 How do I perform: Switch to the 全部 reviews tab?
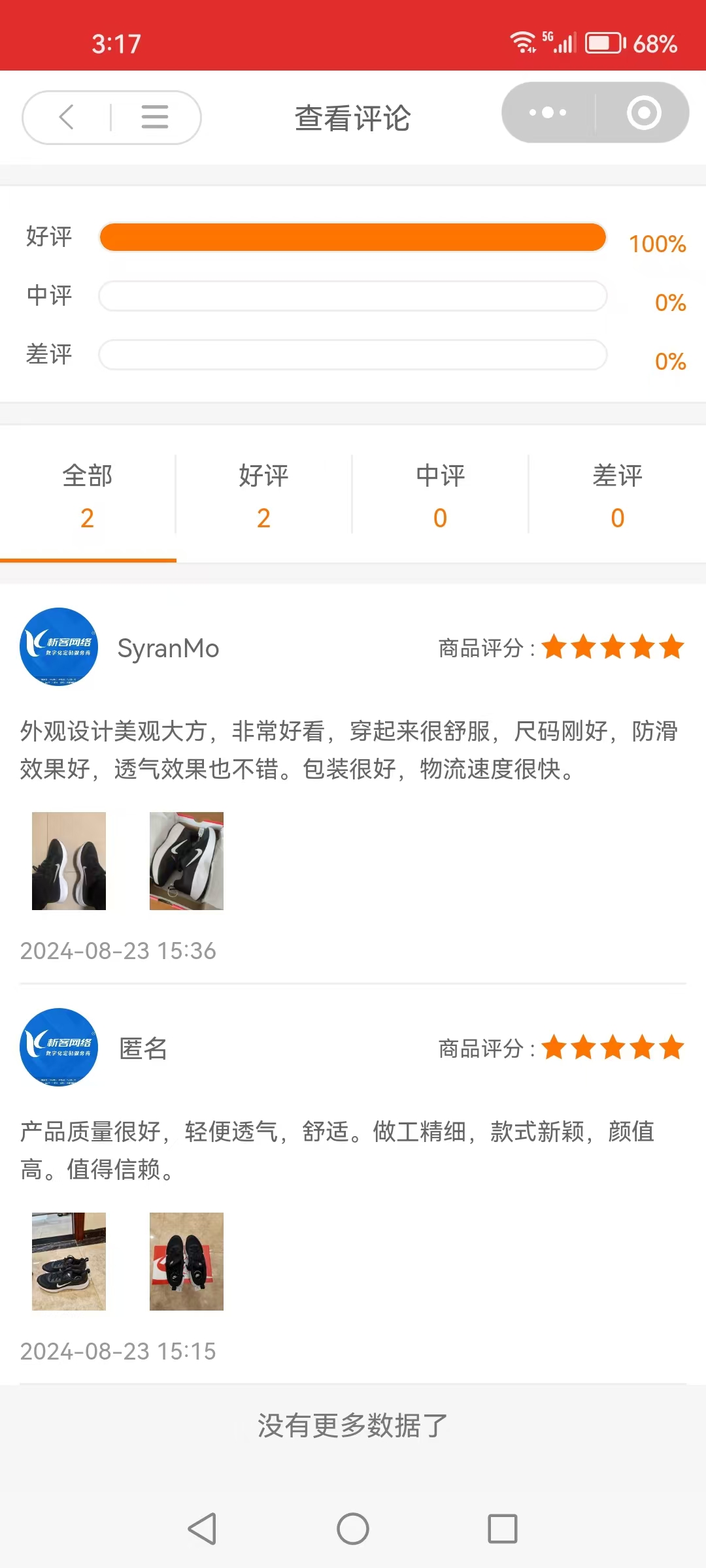88,495
